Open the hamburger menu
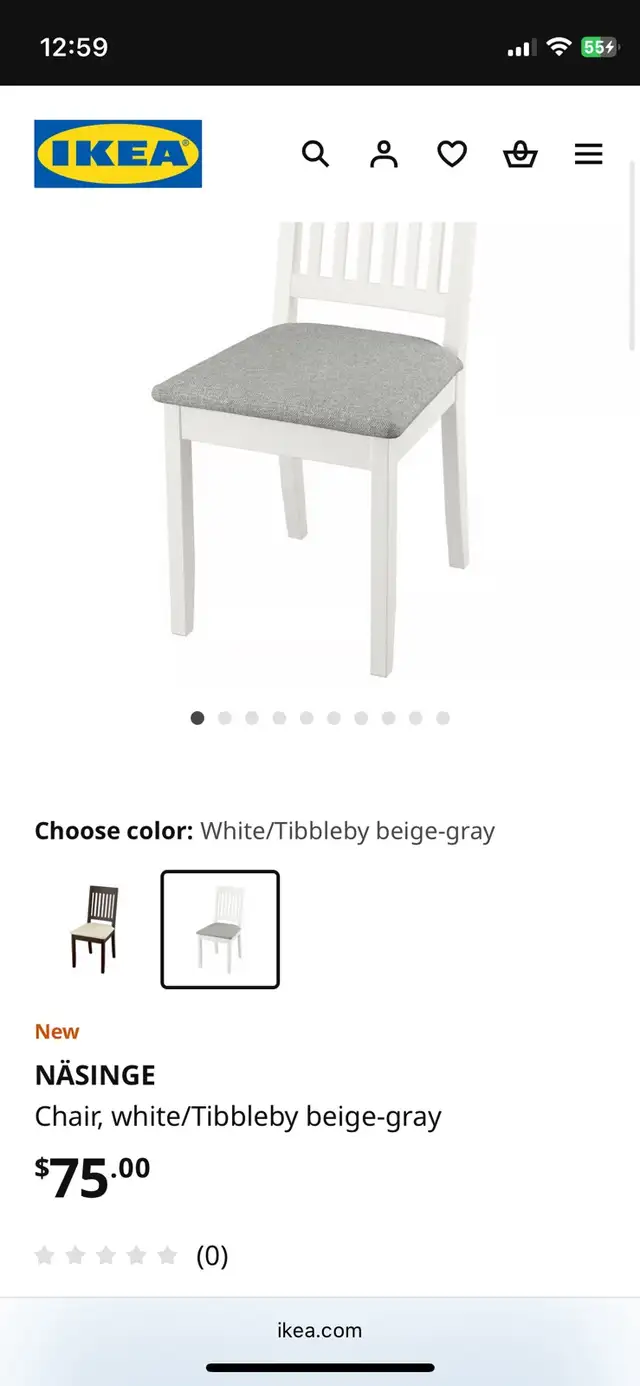The image size is (640, 1386). click(589, 154)
